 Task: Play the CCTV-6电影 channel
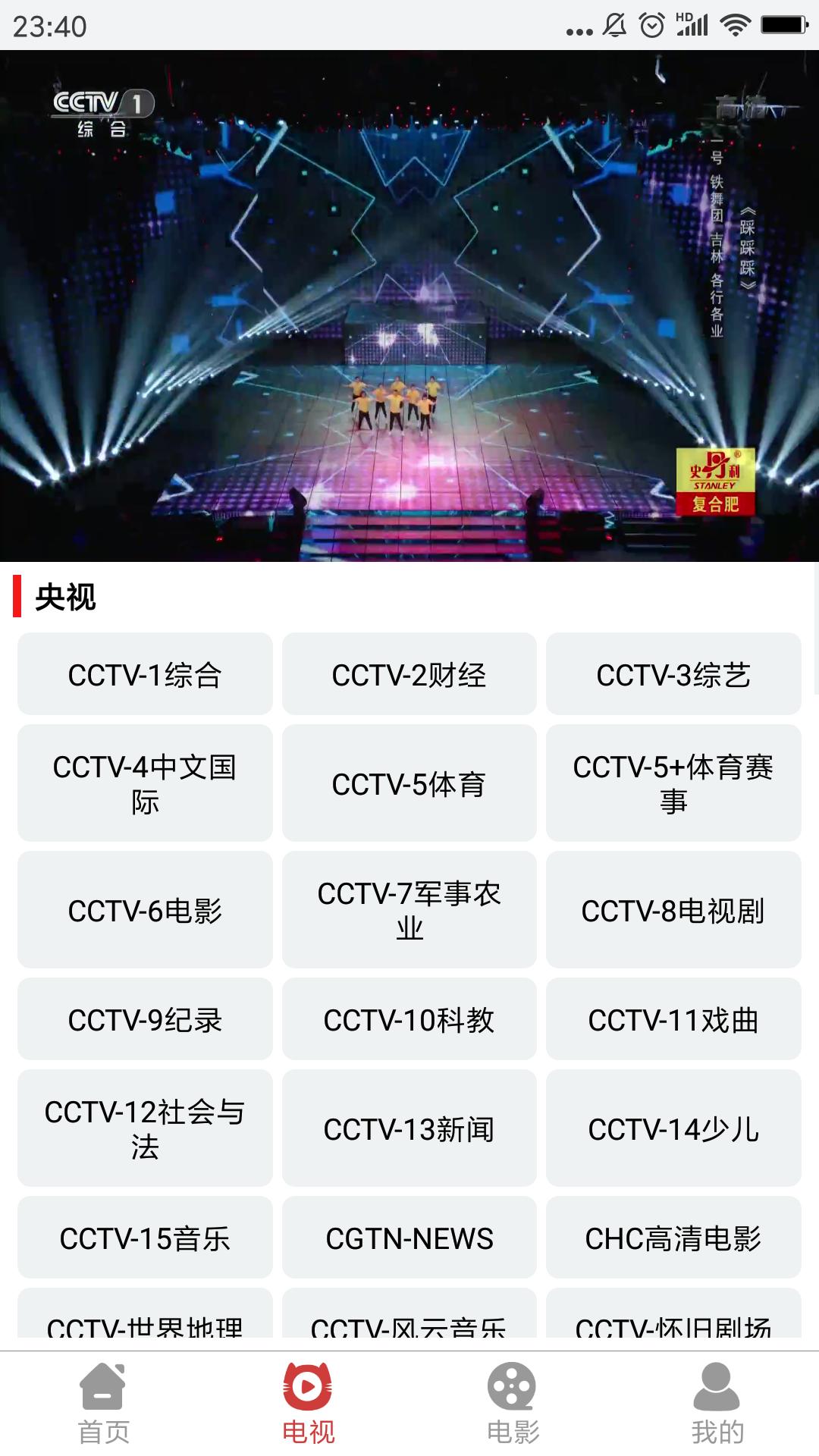(145, 910)
